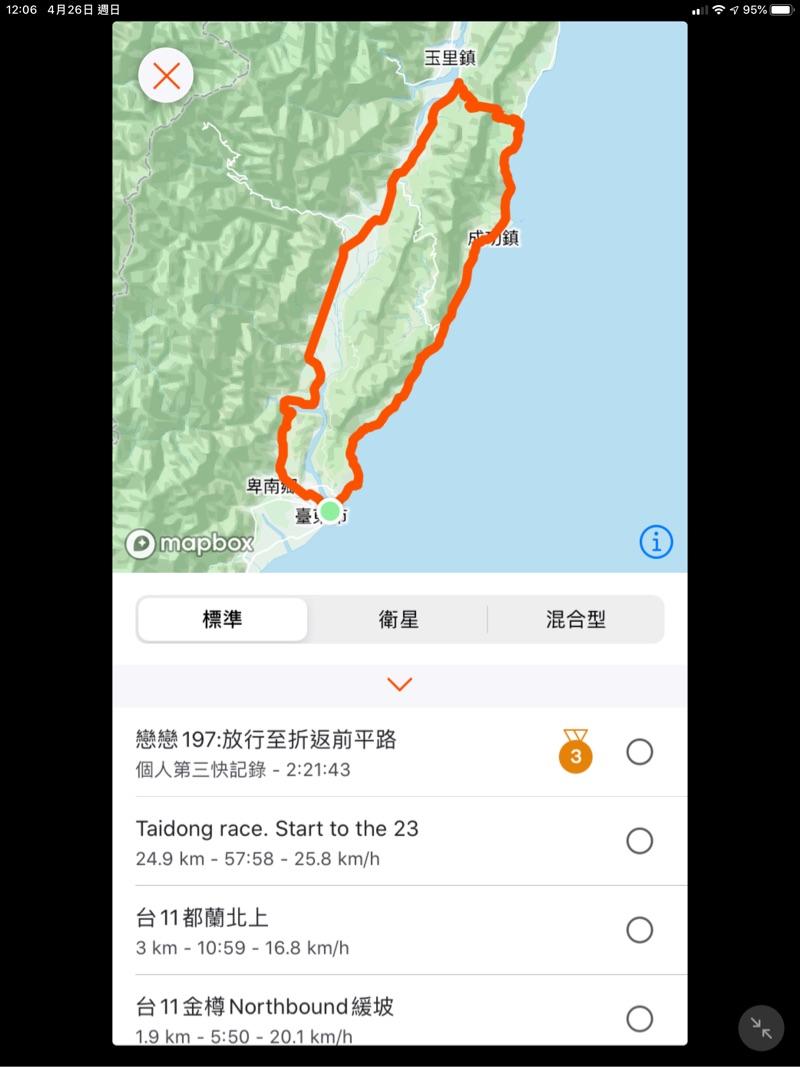Select the Taidong race. Start to the 23 segment
Screen dimensions: 800x1067
coord(639,841)
